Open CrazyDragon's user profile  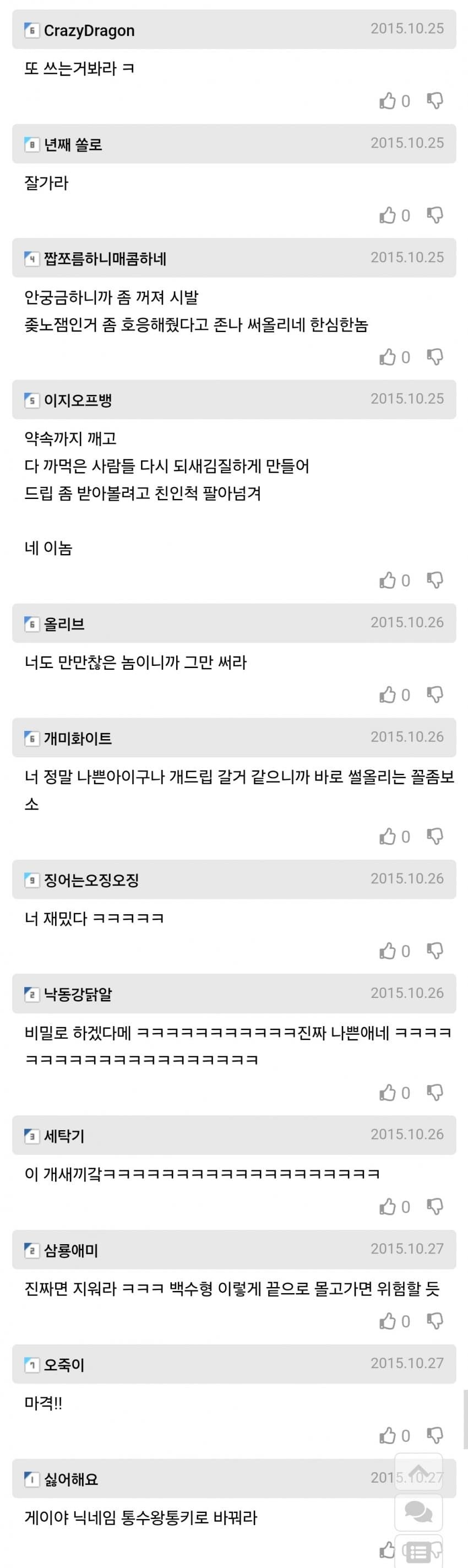coord(89,30)
